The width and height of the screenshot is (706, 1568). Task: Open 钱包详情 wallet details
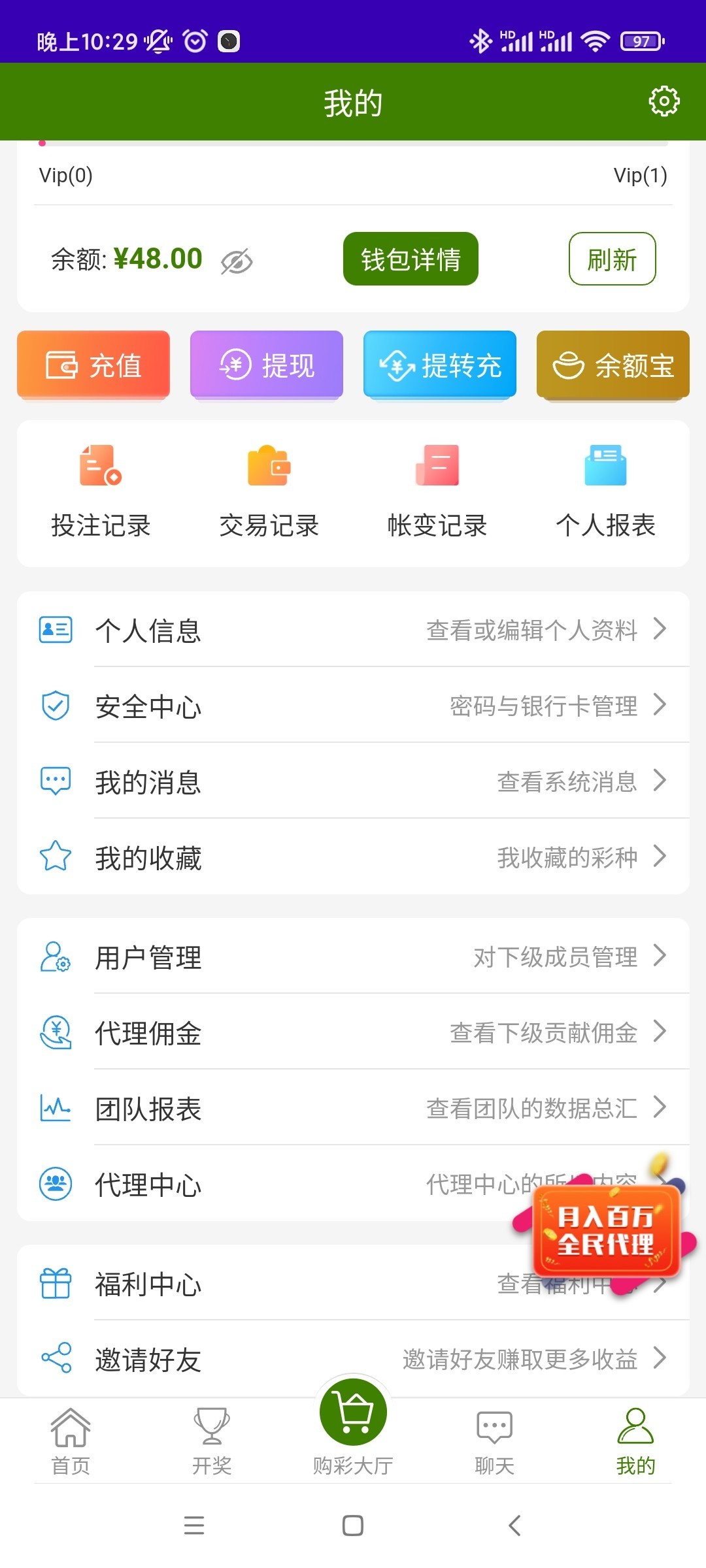tap(411, 259)
